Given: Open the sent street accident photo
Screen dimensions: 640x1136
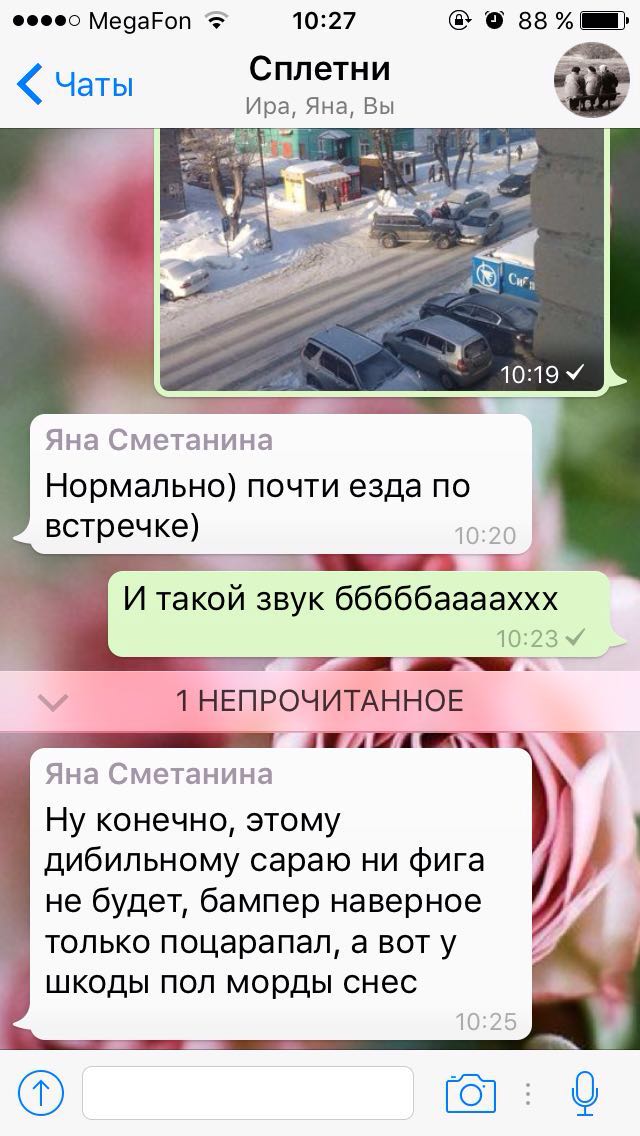Looking at the screenshot, I should pyautogui.click(x=382, y=261).
